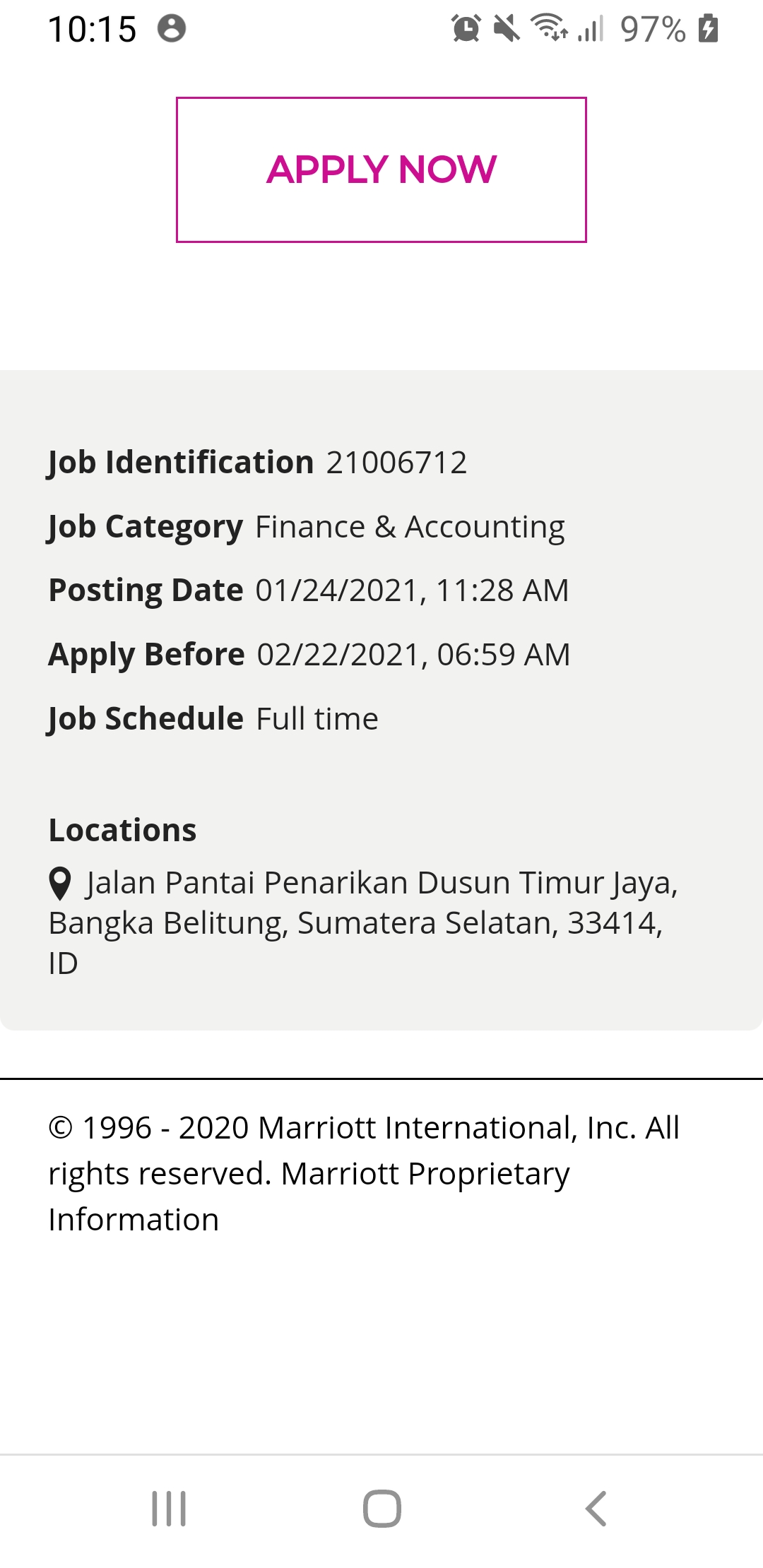Go back using the navigation bar

point(596,1509)
